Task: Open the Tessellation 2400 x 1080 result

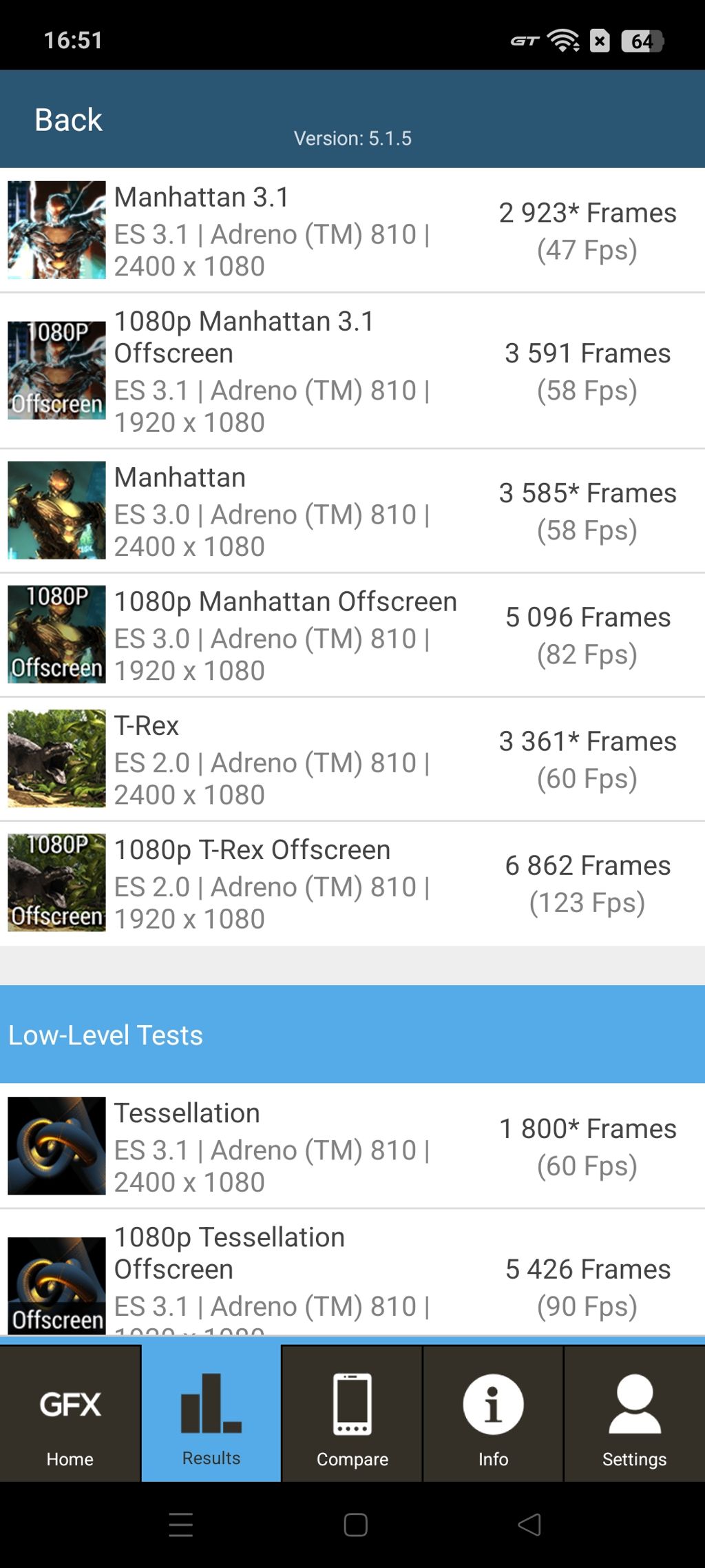Action: point(352,1146)
